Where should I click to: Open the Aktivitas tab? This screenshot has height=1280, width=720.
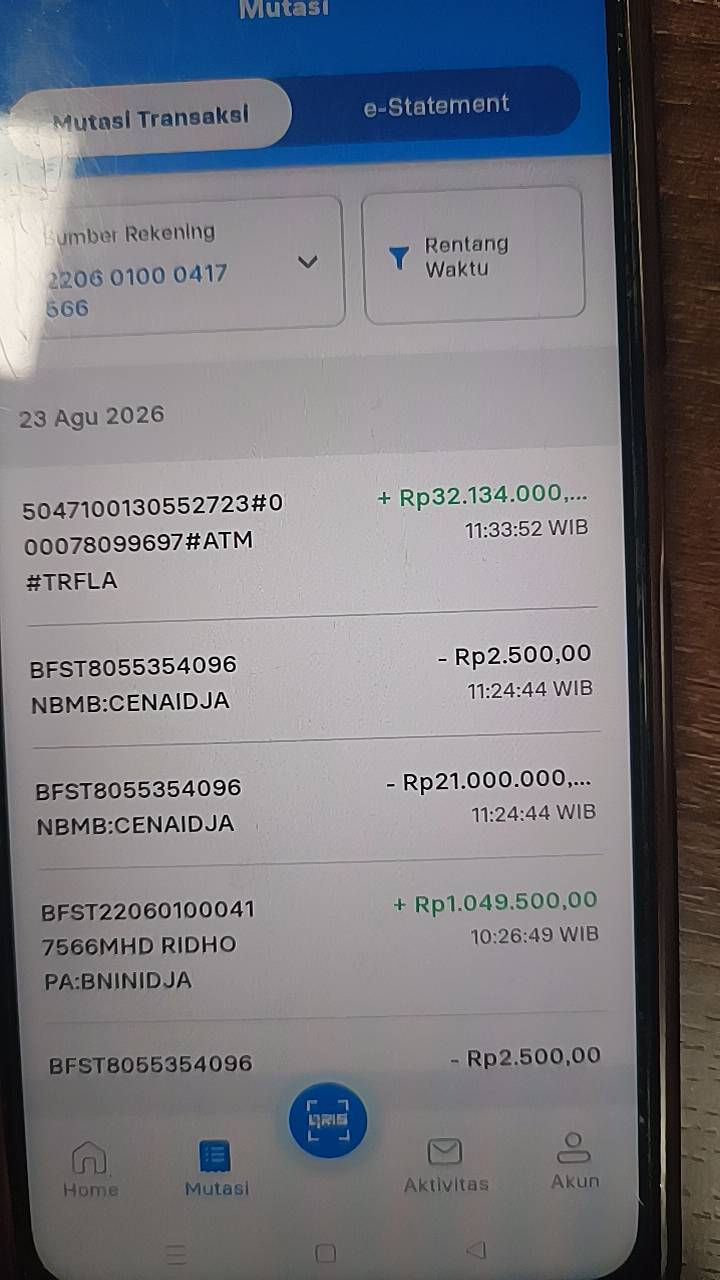446,1164
